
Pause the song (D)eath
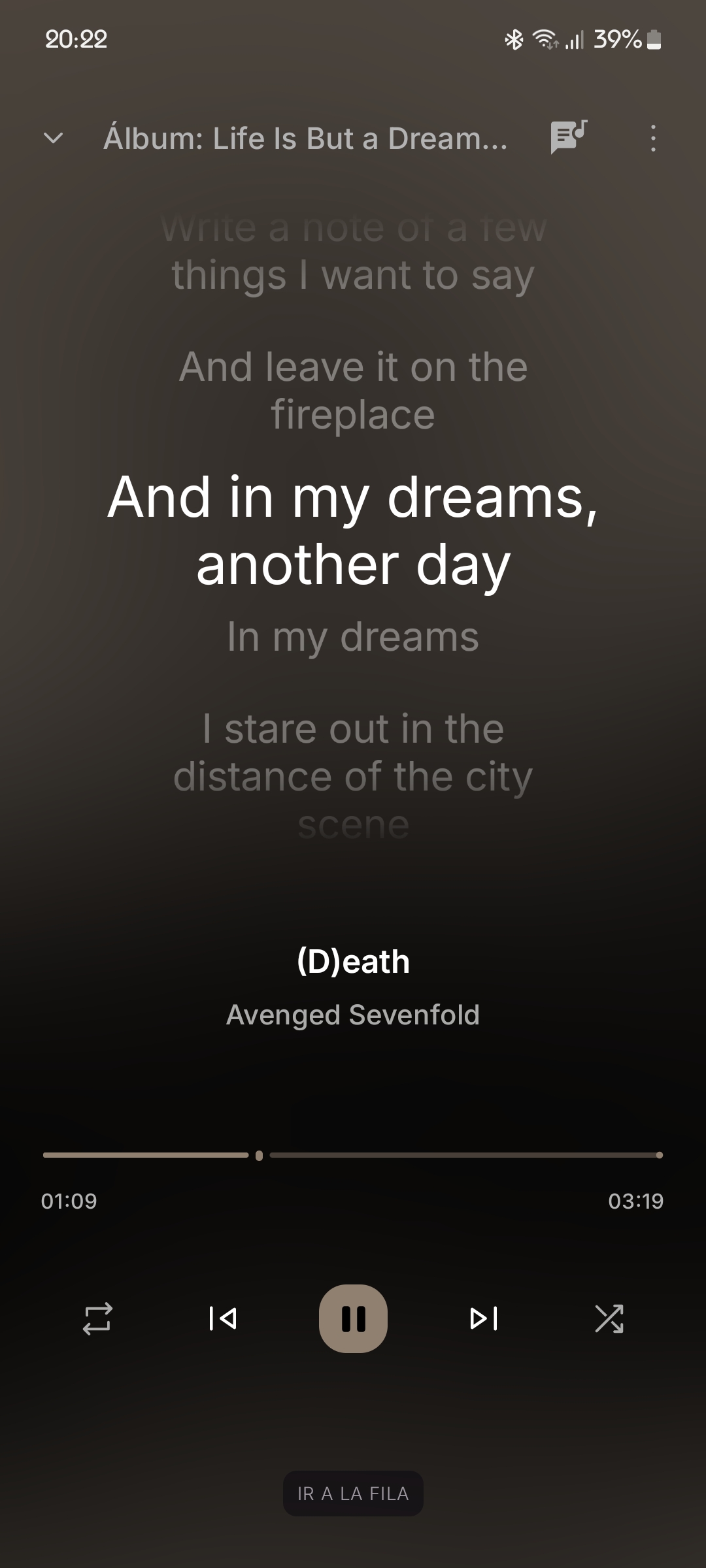[353, 1318]
